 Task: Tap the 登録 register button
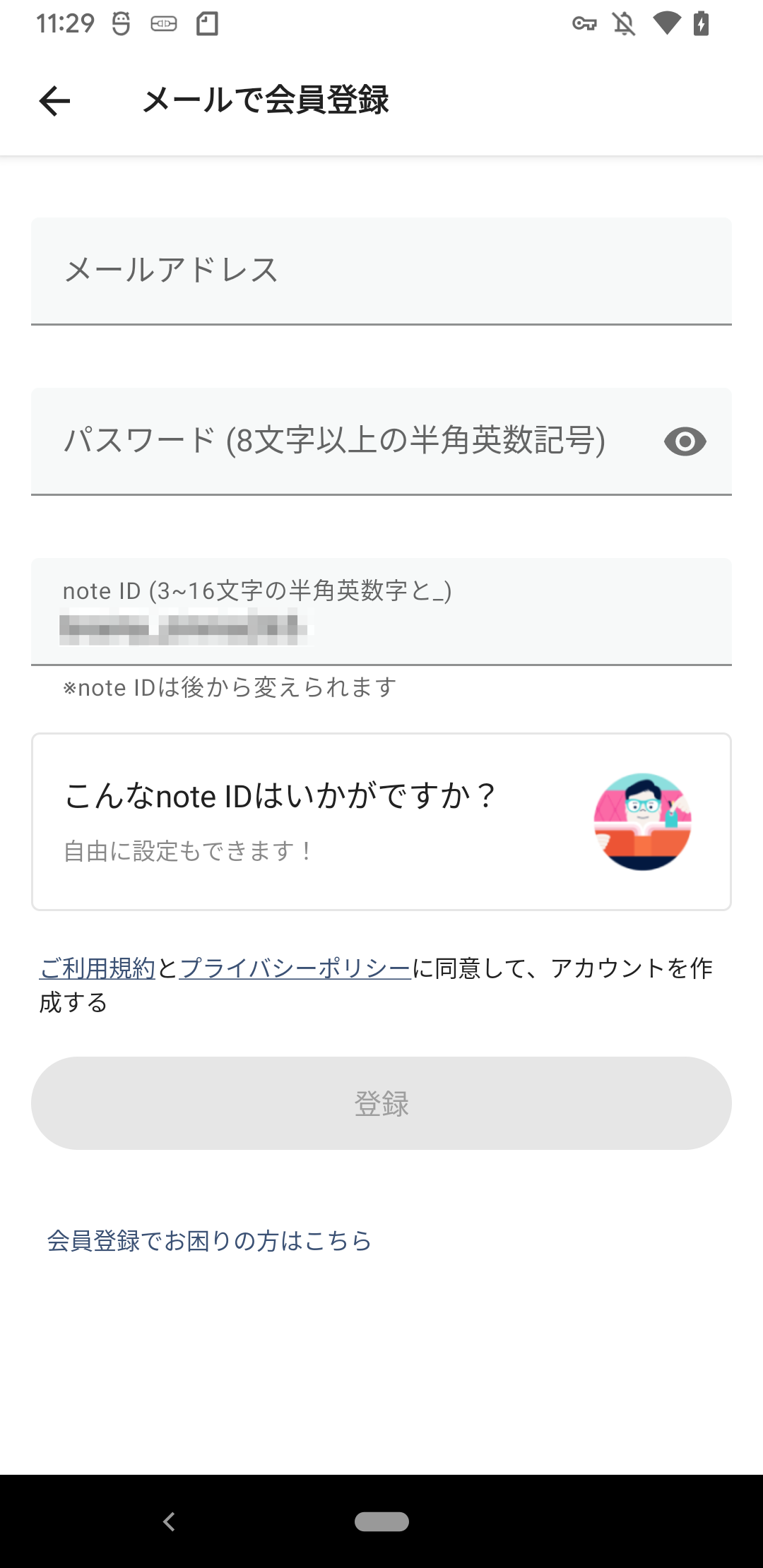(381, 1103)
